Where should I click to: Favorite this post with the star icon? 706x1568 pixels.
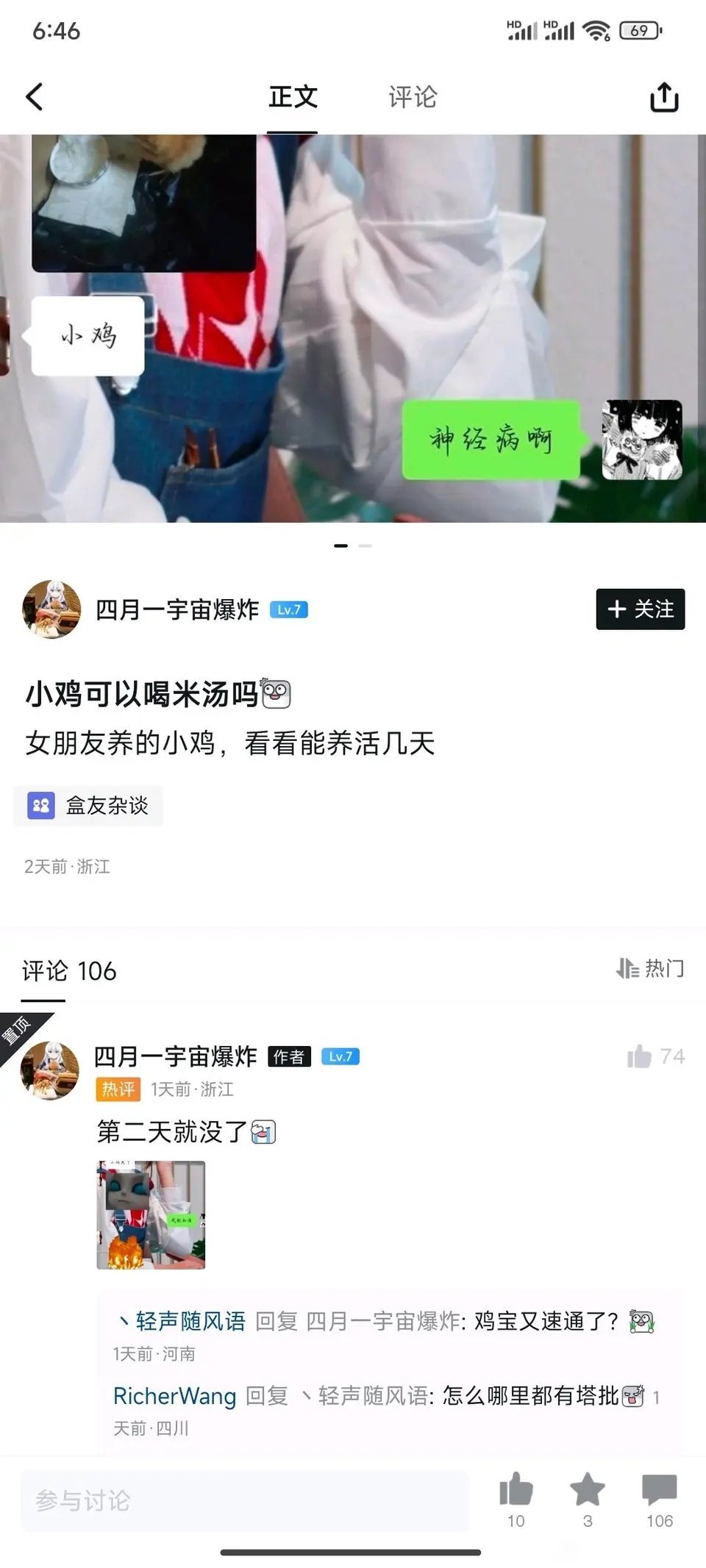587,1491
